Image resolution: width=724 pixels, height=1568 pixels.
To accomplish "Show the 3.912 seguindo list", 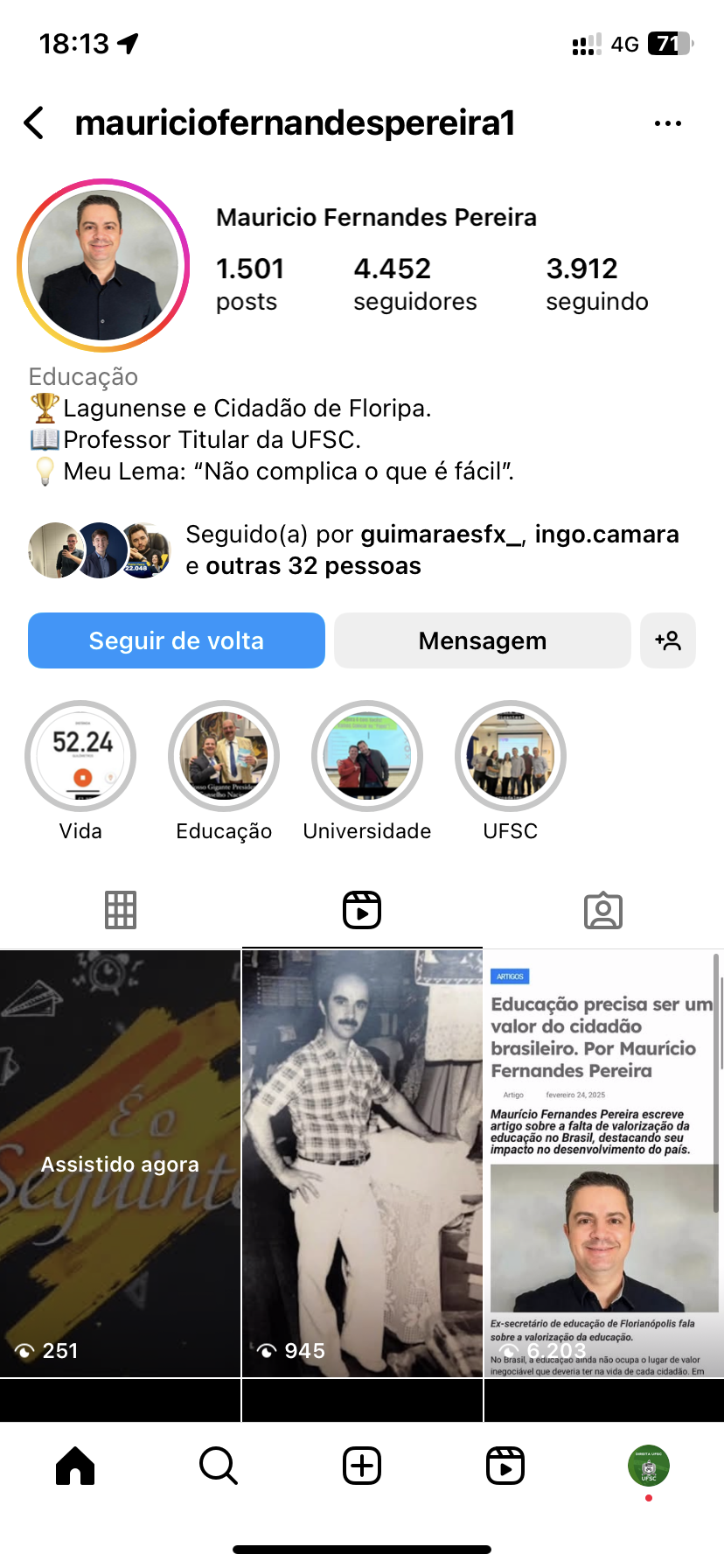I will click(x=596, y=283).
